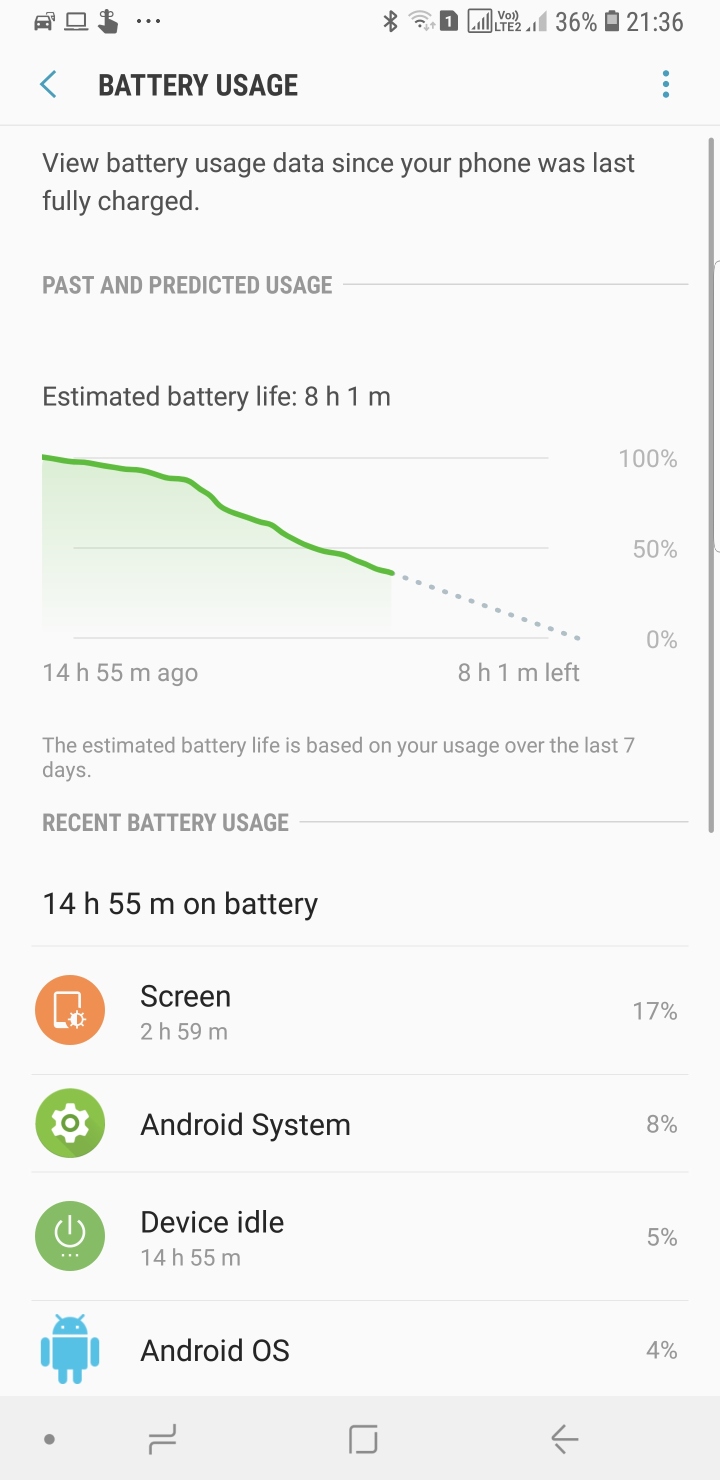This screenshot has width=720, height=1480.
Task: Open Screen battery usage details
Action: point(360,1011)
